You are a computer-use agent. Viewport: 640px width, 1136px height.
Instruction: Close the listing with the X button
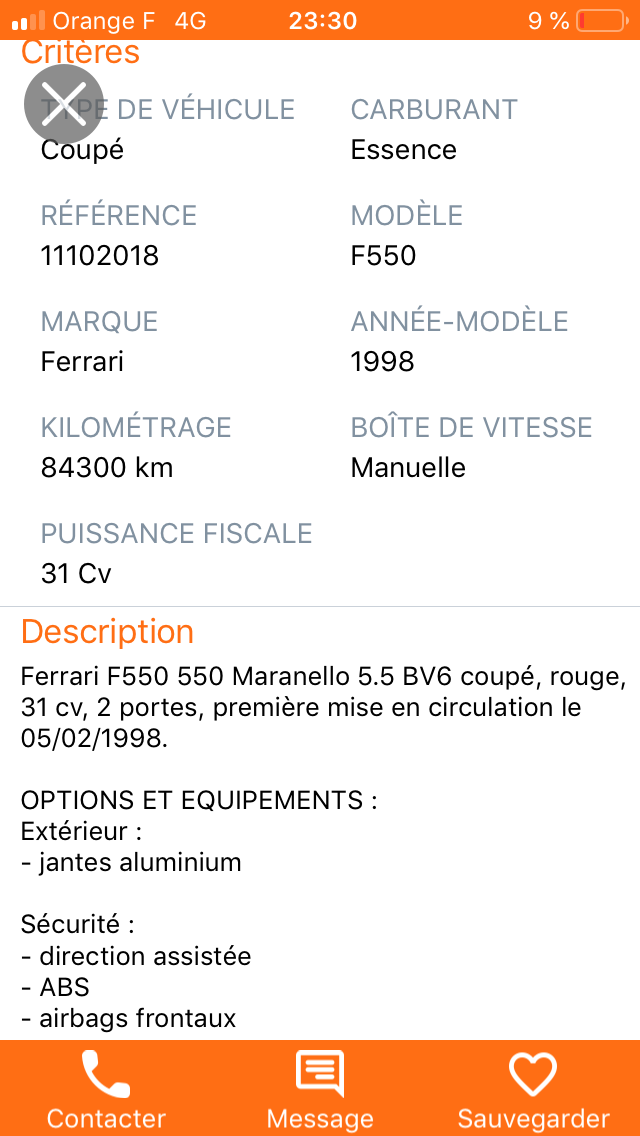64,104
